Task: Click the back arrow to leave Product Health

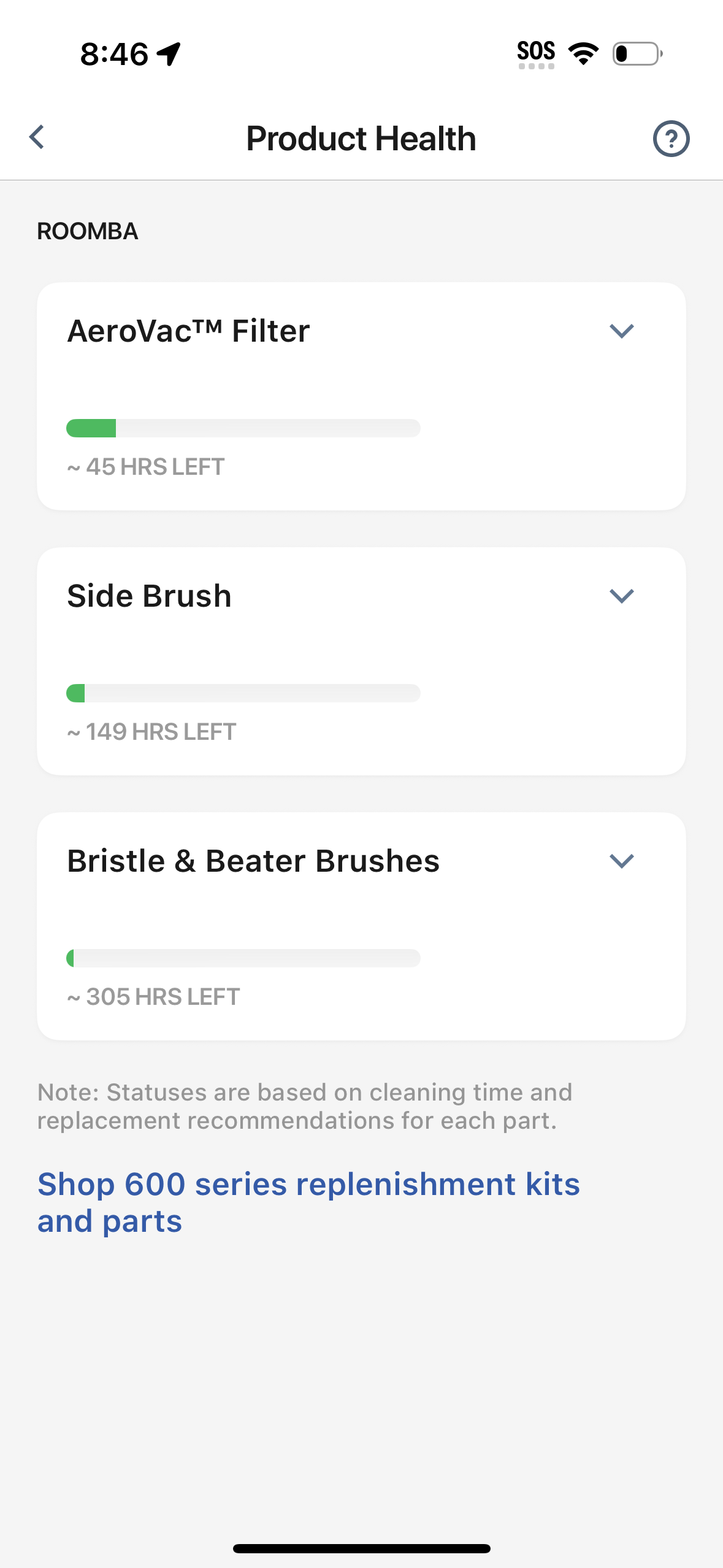Action: [37, 137]
